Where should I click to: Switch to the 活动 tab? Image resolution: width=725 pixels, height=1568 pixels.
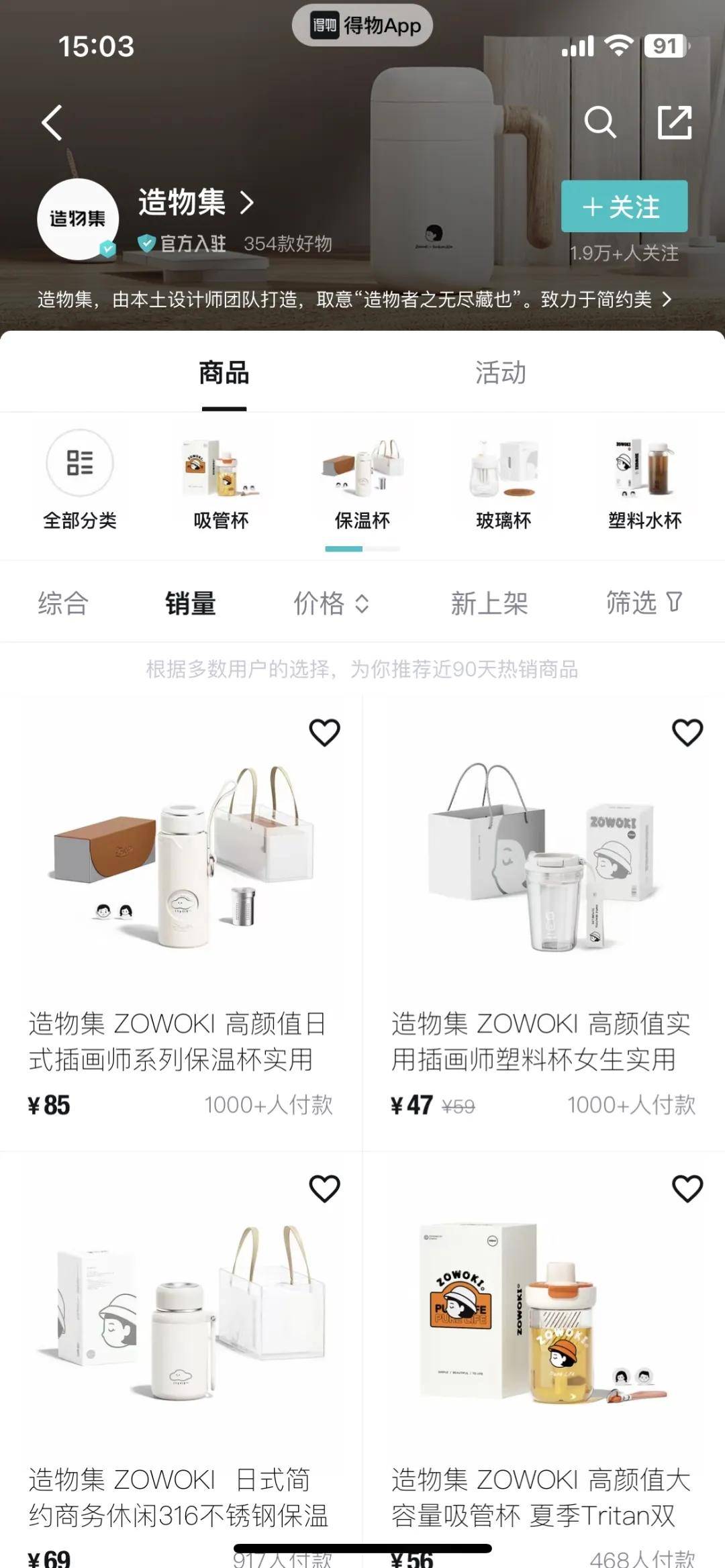tap(500, 373)
